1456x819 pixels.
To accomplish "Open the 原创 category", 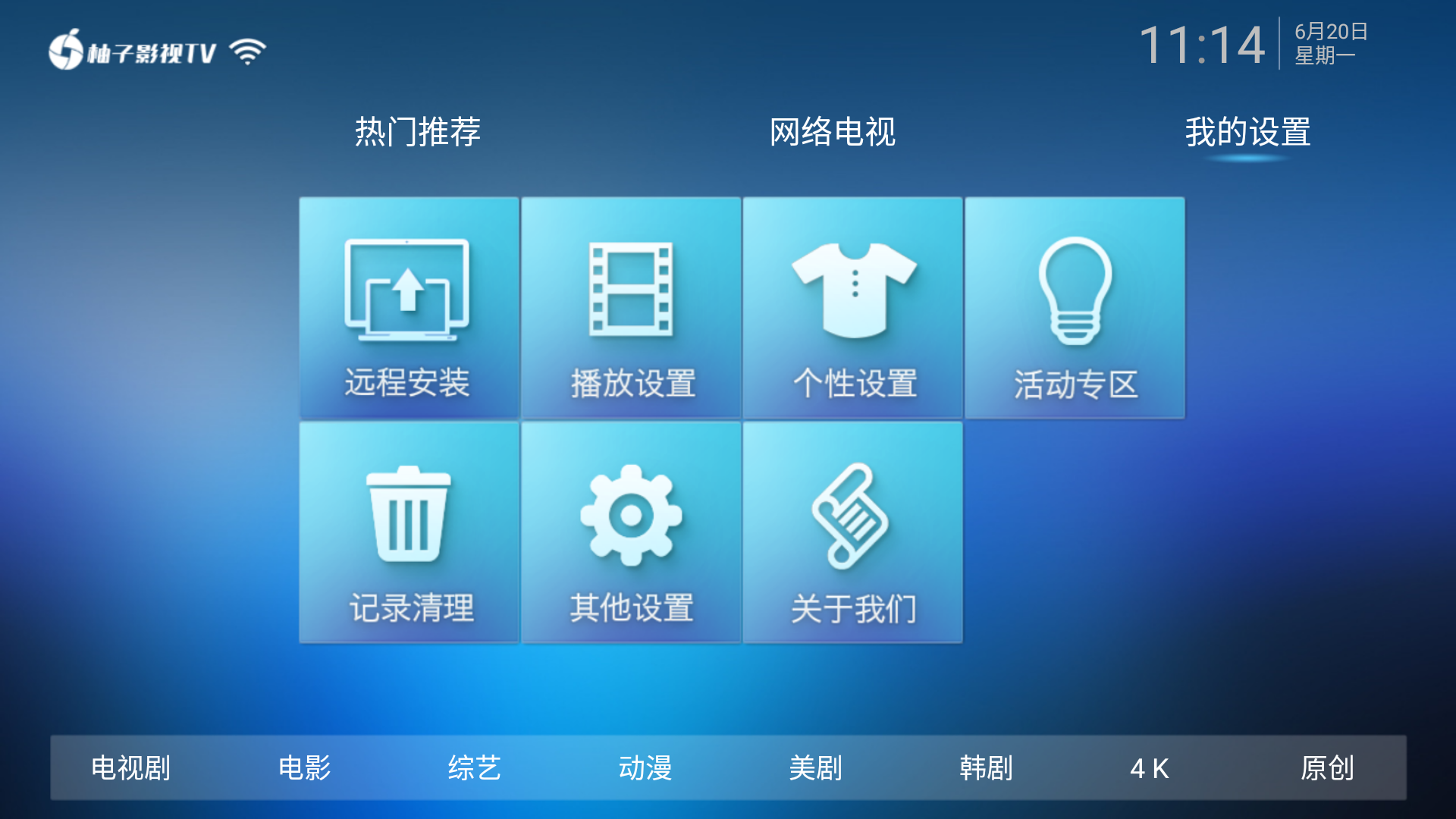I will click(1327, 767).
